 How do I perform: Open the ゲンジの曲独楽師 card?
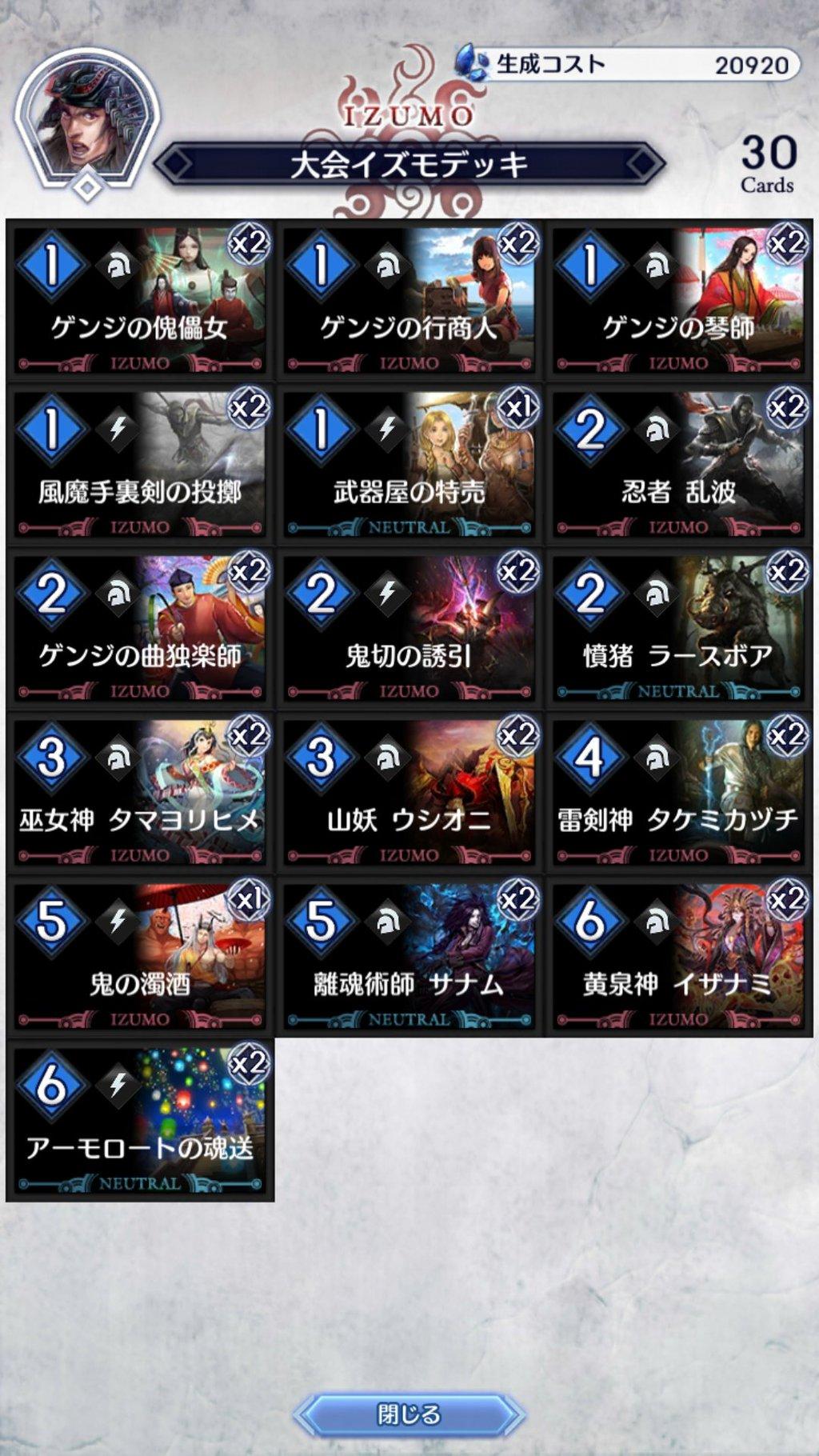(x=140, y=628)
